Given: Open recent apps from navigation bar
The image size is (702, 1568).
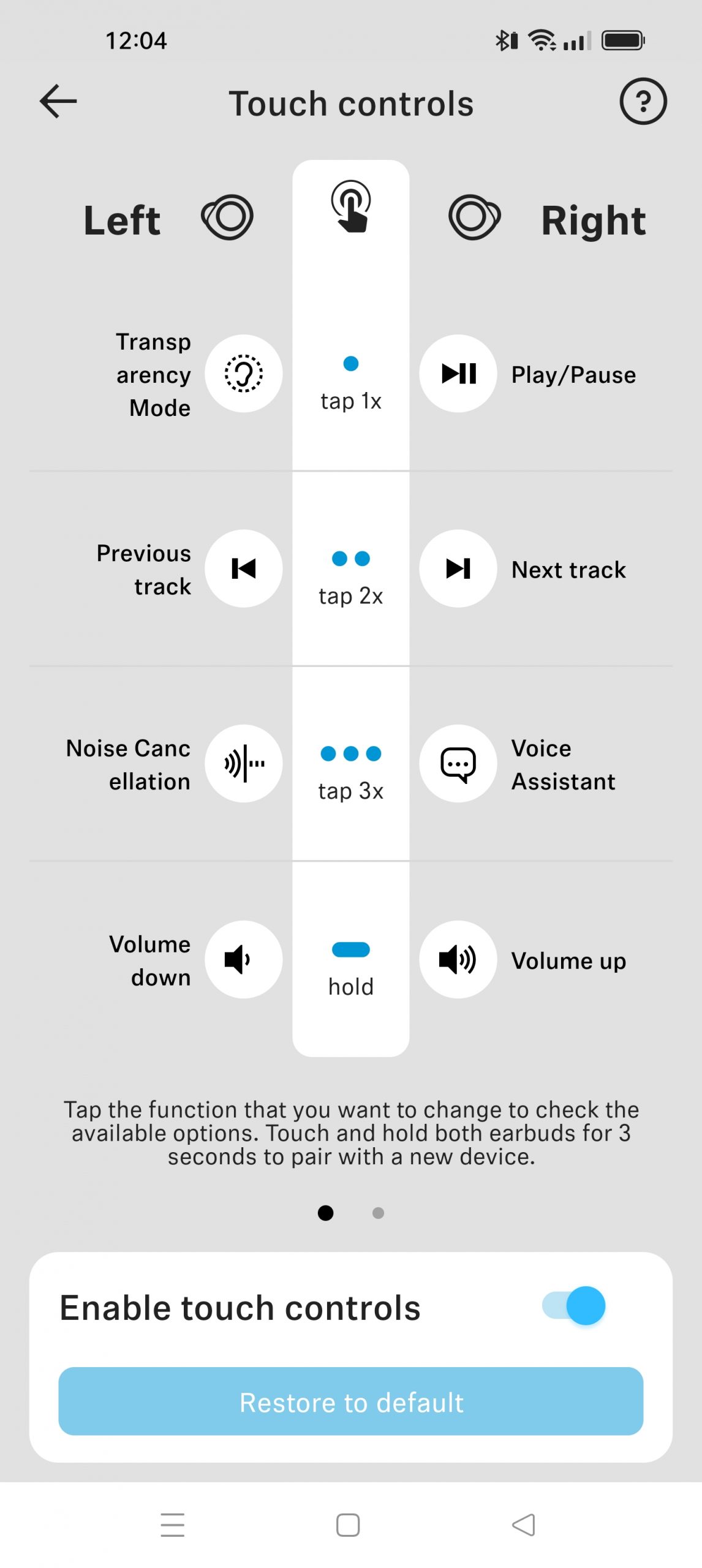Looking at the screenshot, I should (x=173, y=1525).
